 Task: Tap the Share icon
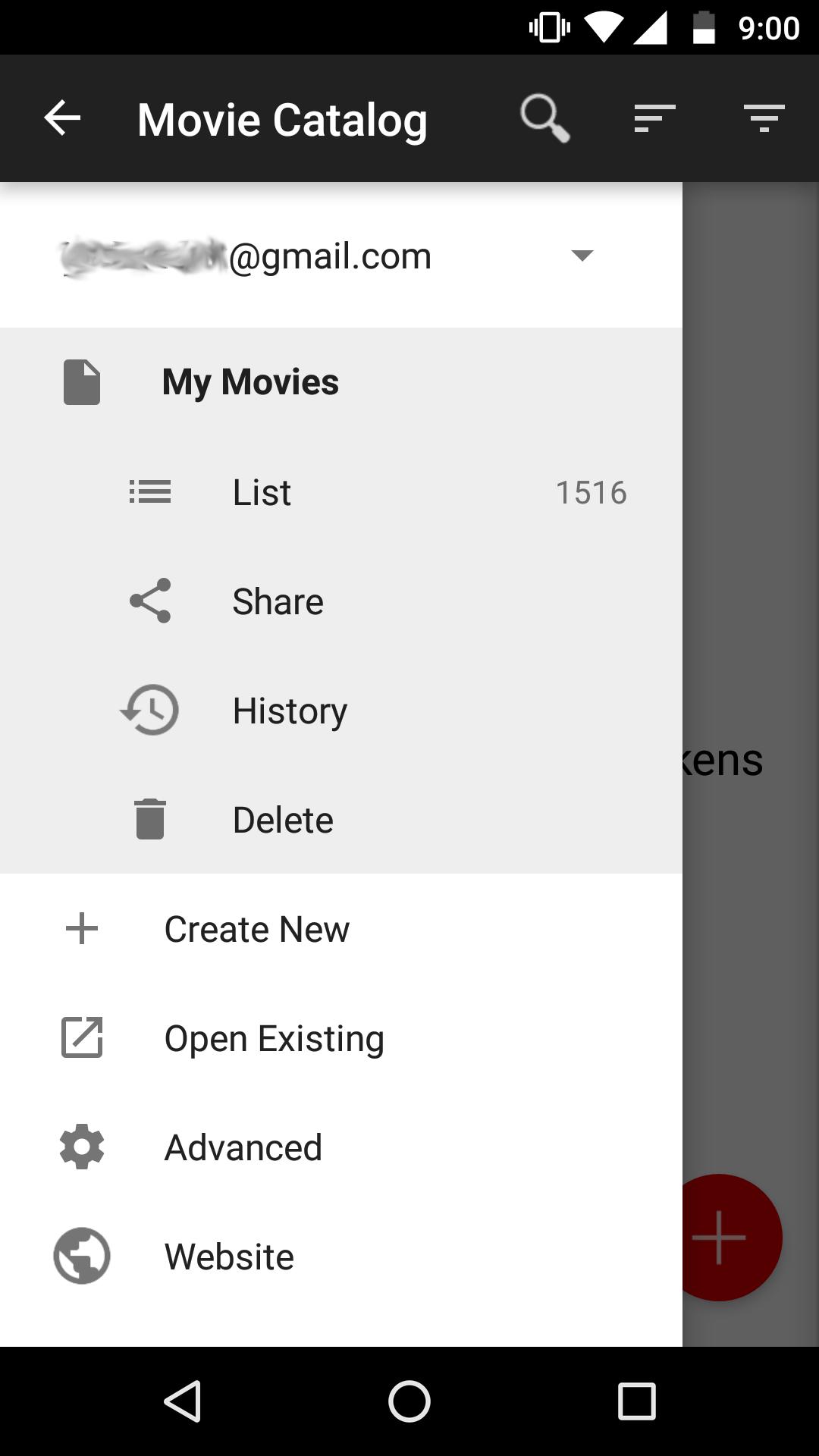coord(150,601)
